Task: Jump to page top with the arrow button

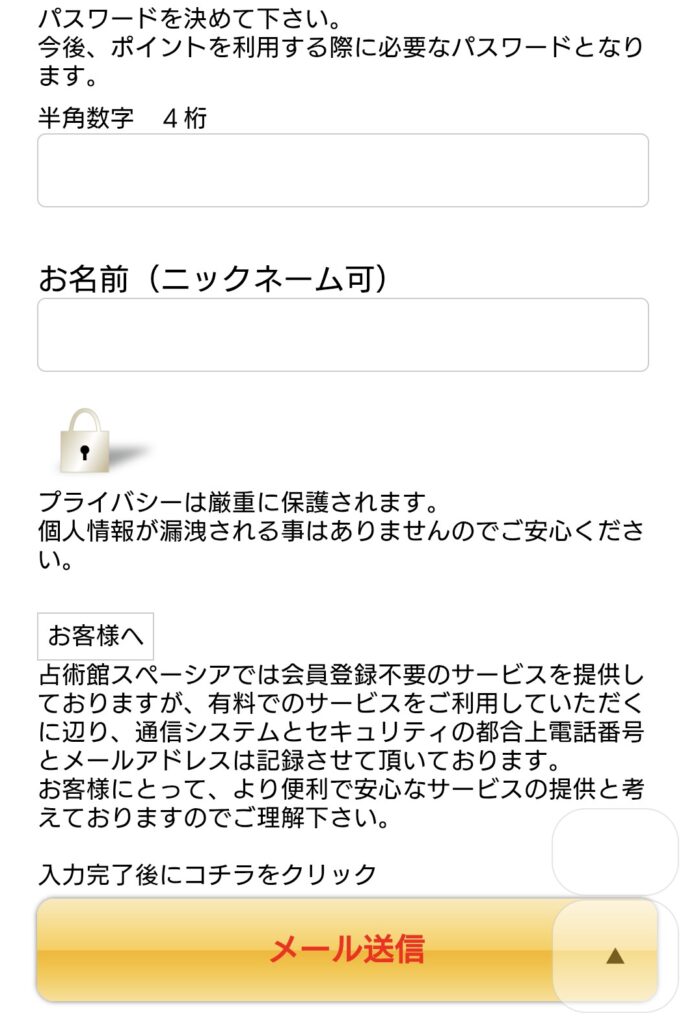Action: coord(615,955)
